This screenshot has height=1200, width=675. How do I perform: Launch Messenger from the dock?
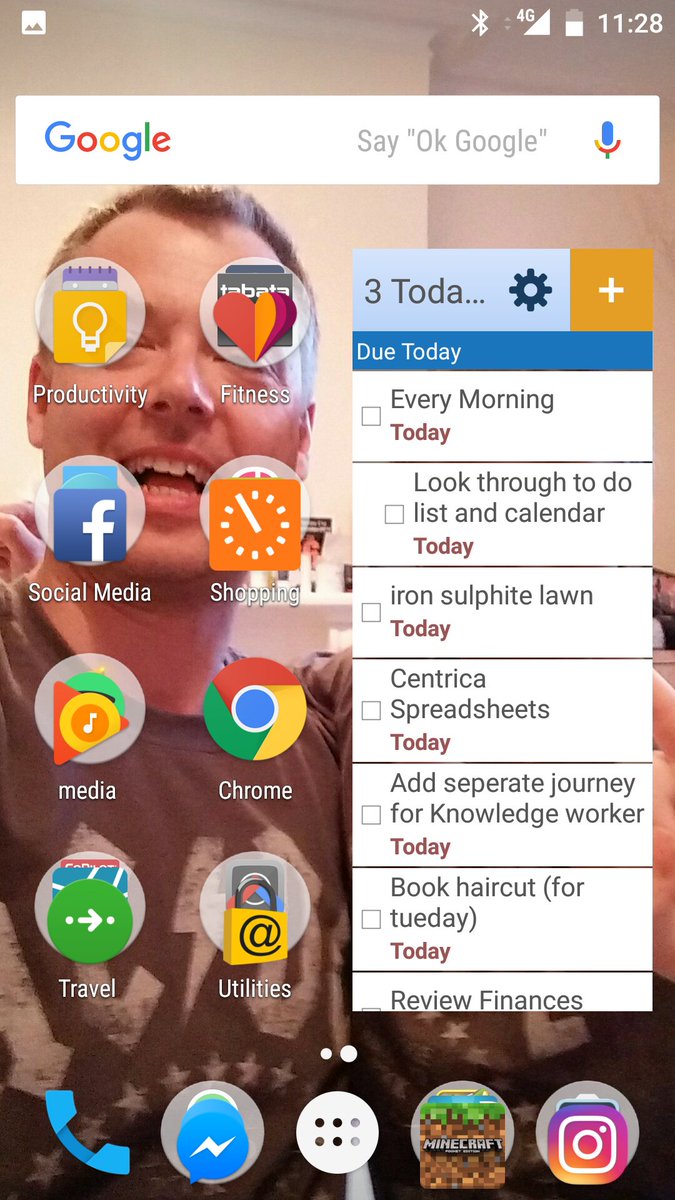coord(214,1135)
